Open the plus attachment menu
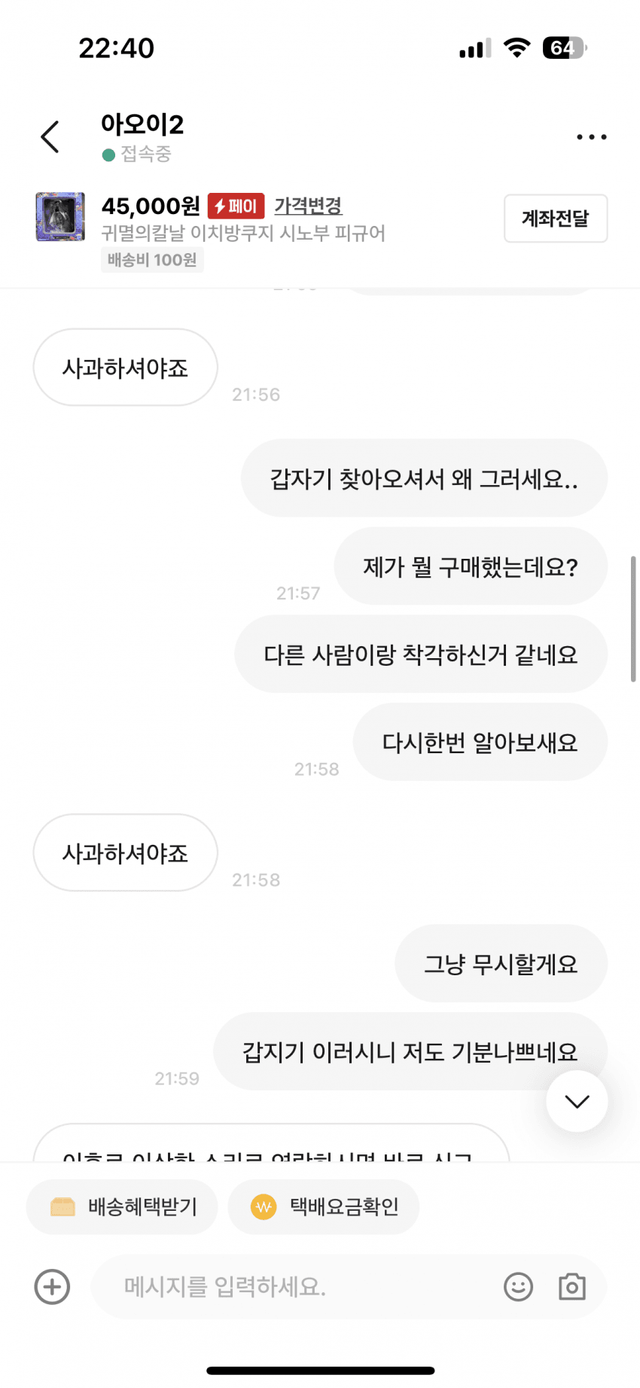The image size is (640, 1388). click(x=52, y=1286)
